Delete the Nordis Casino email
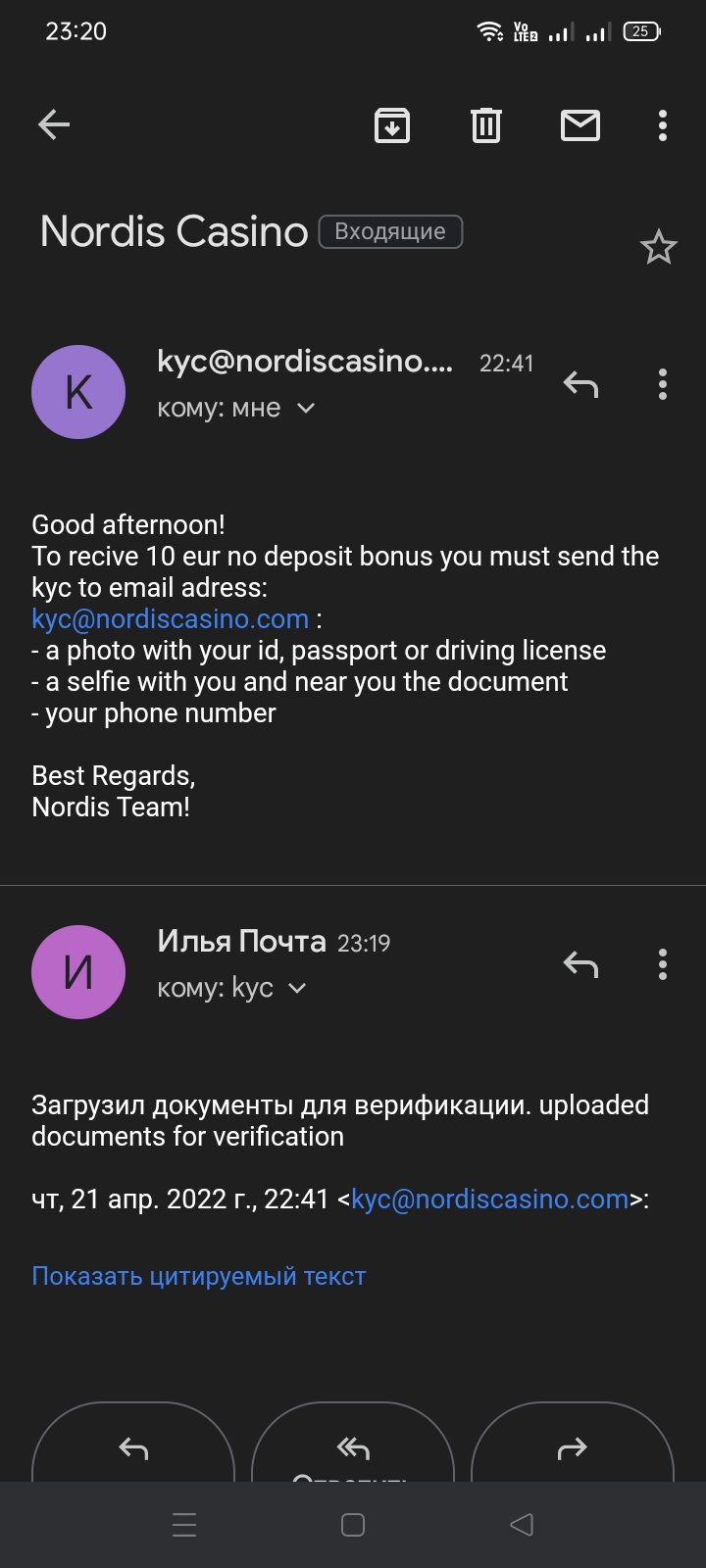This screenshot has width=706, height=1568. click(485, 125)
